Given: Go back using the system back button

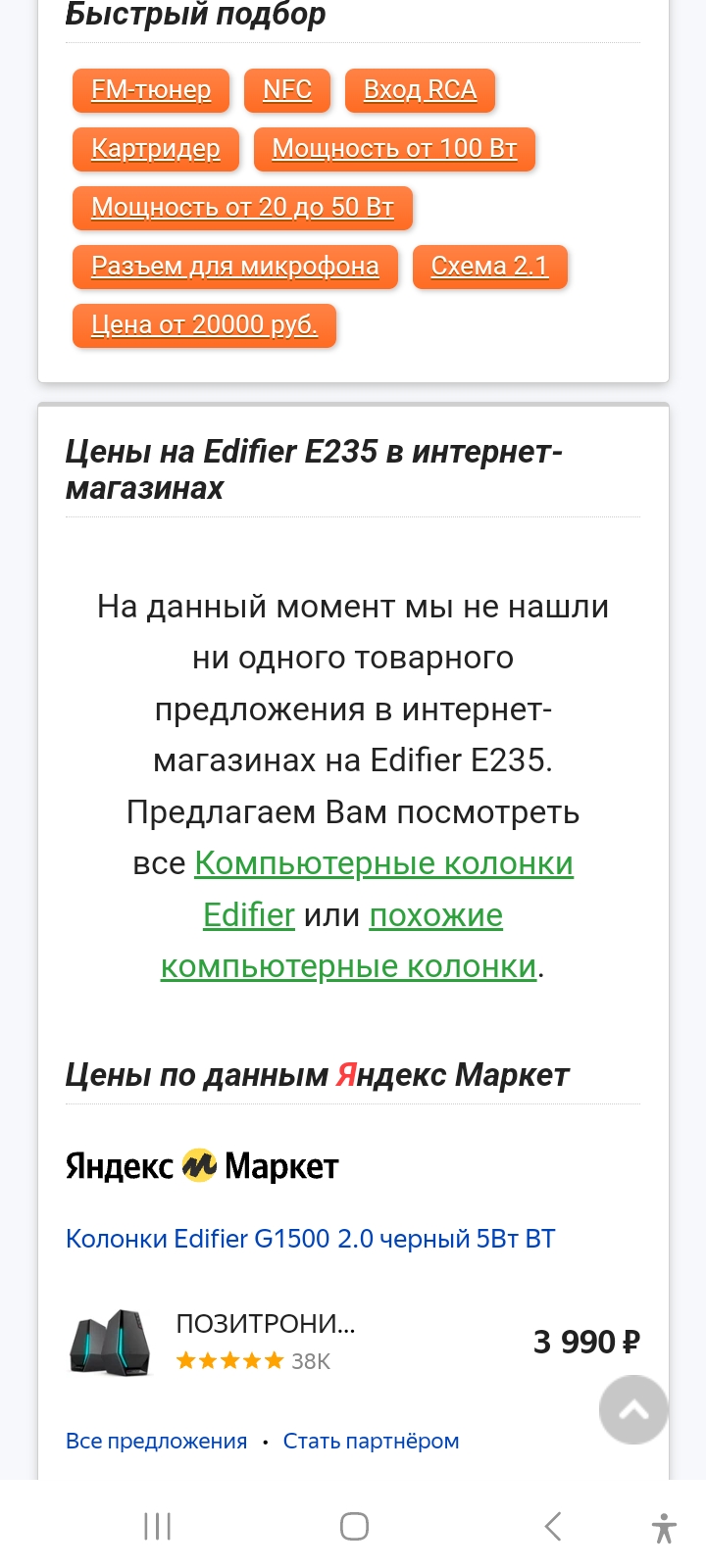Looking at the screenshot, I should pyautogui.click(x=553, y=1526).
